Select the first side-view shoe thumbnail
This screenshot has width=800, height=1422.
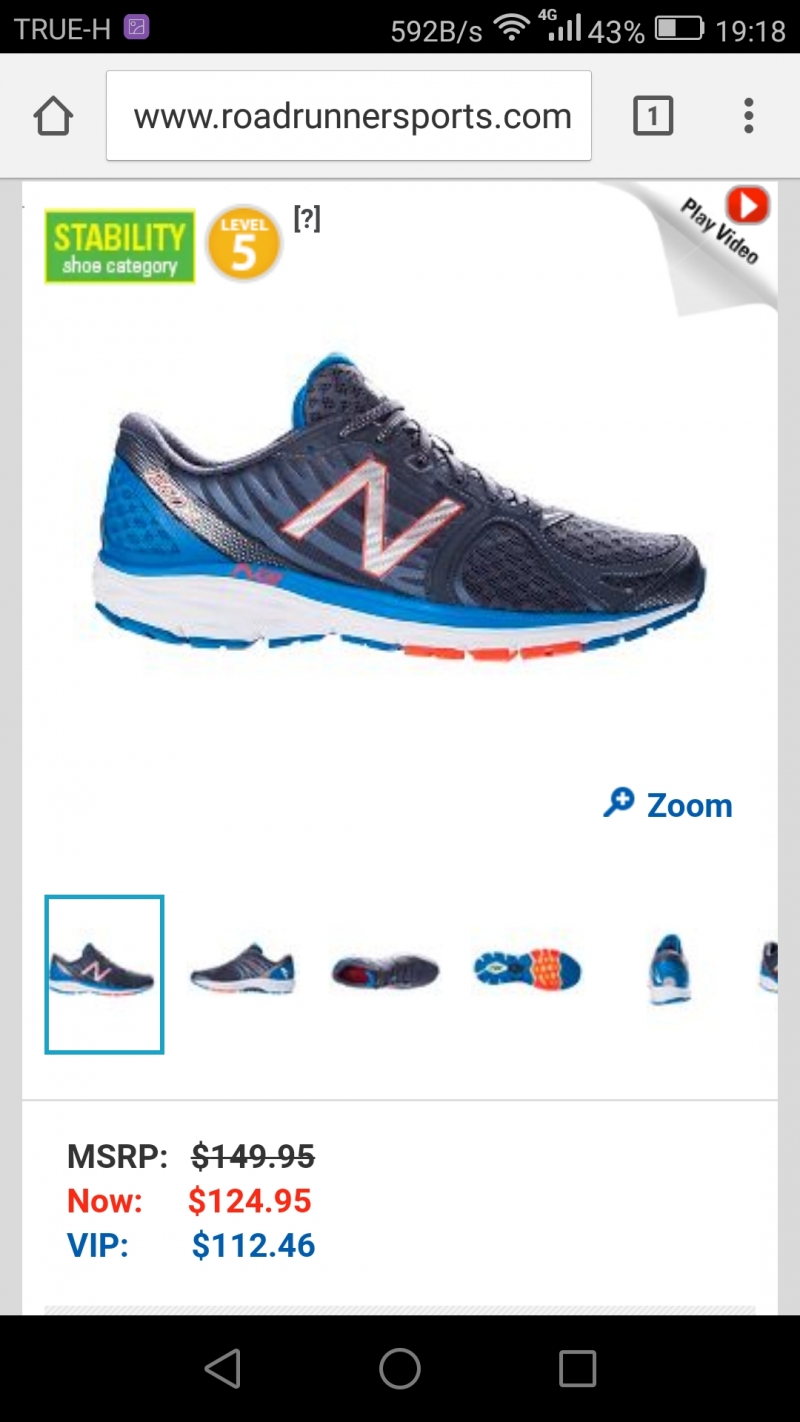click(x=104, y=974)
